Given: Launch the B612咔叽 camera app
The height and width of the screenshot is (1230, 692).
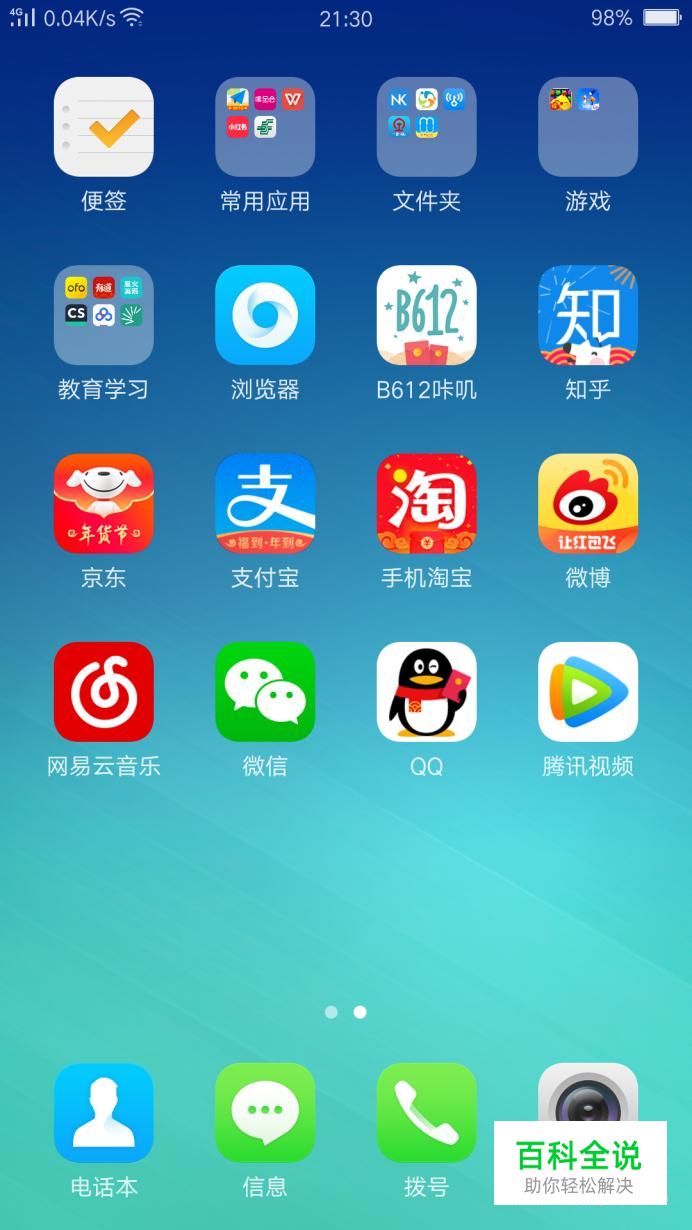Looking at the screenshot, I should [x=427, y=315].
